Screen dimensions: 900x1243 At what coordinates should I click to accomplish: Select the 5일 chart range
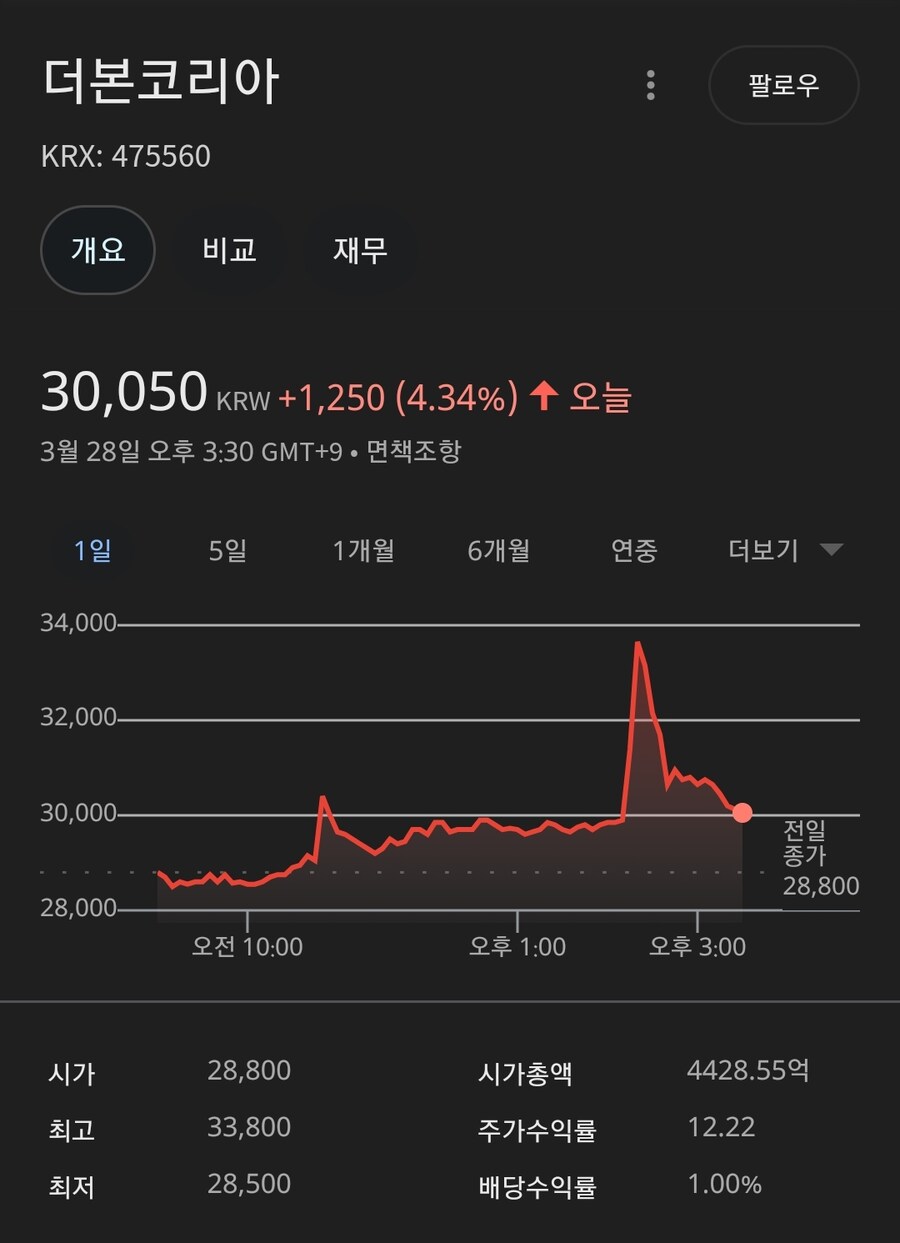225,550
